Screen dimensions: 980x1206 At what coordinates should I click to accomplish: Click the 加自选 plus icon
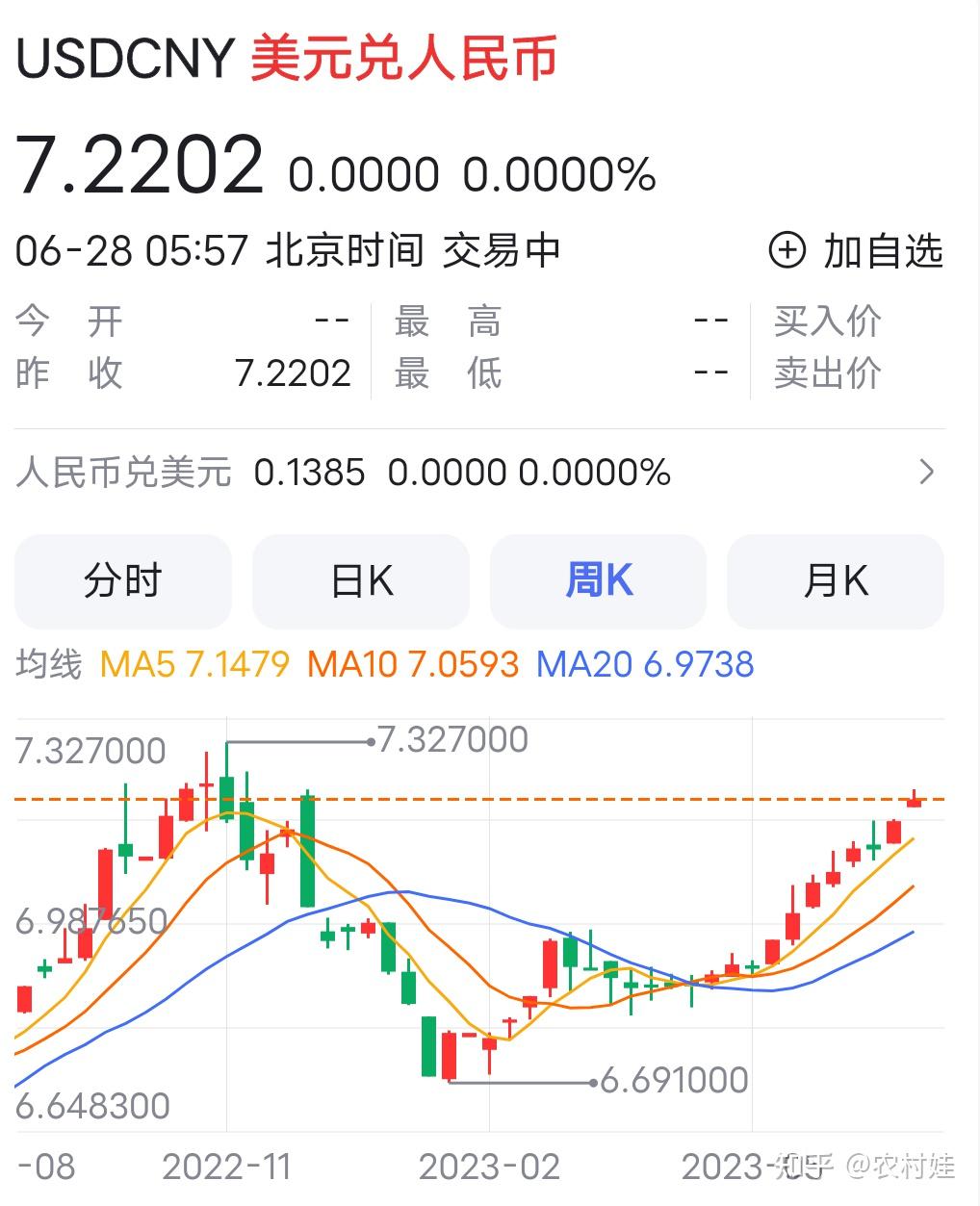[787, 249]
